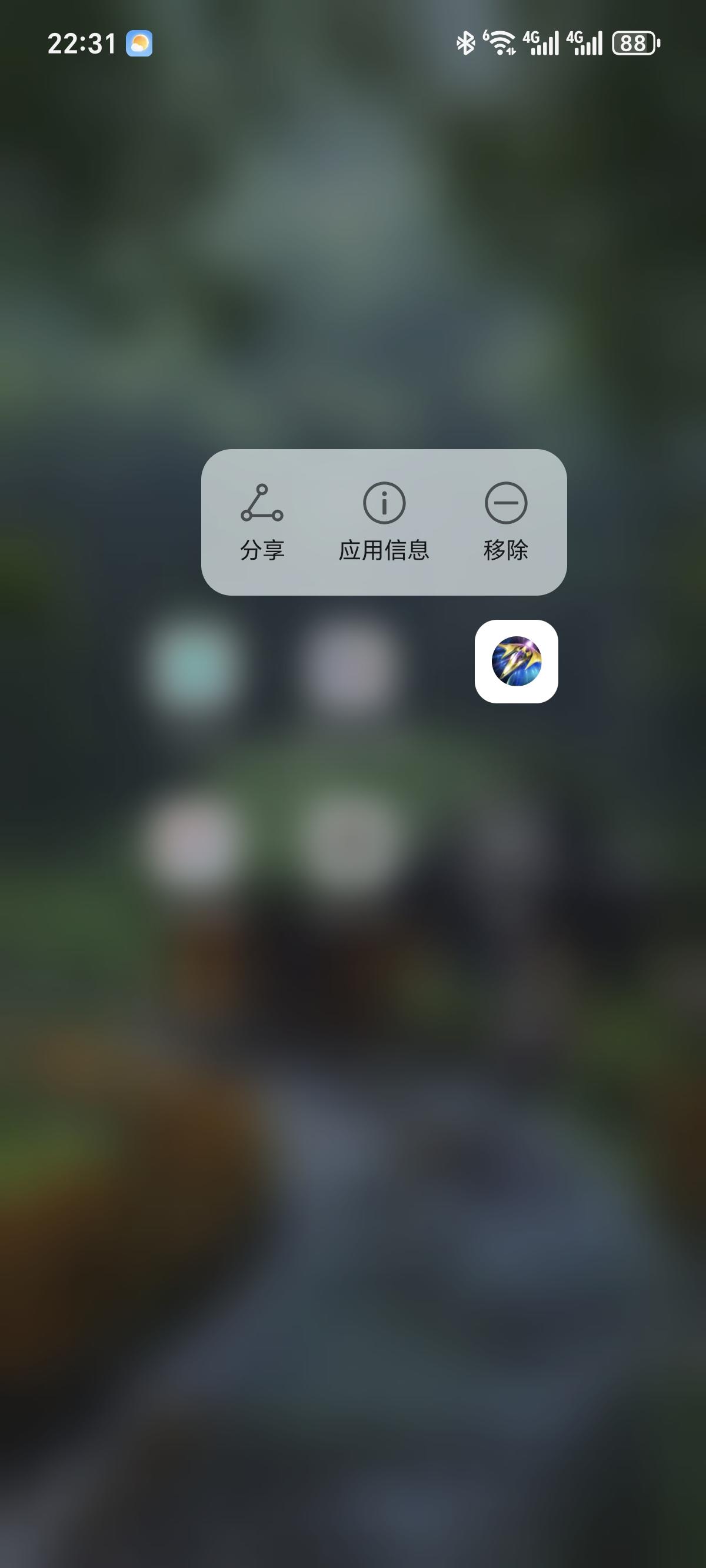Tap the circled minus icon above 移除
Image resolution: width=706 pixels, height=1568 pixels.
(507, 504)
